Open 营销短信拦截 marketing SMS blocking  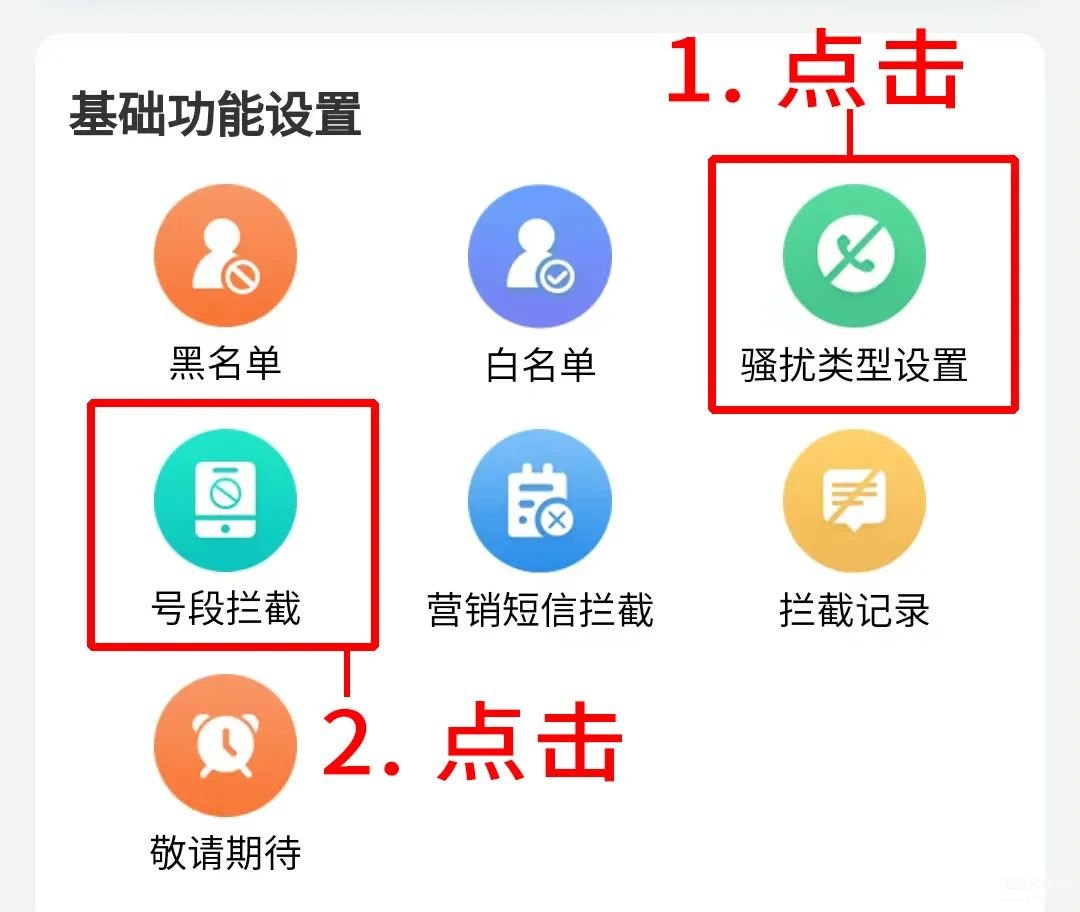click(x=540, y=500)
